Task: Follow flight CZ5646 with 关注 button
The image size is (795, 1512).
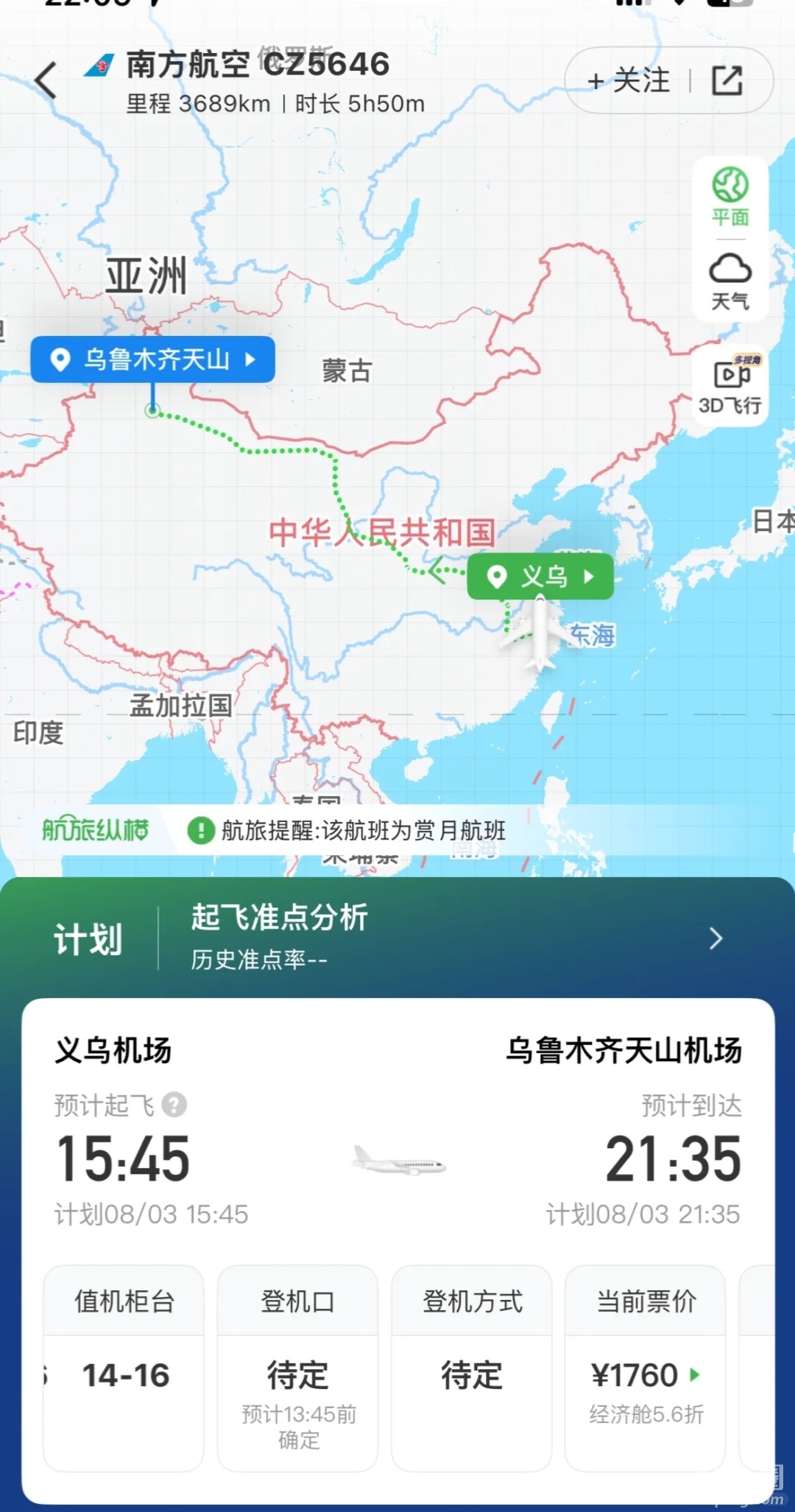Action: coord(629,80)
